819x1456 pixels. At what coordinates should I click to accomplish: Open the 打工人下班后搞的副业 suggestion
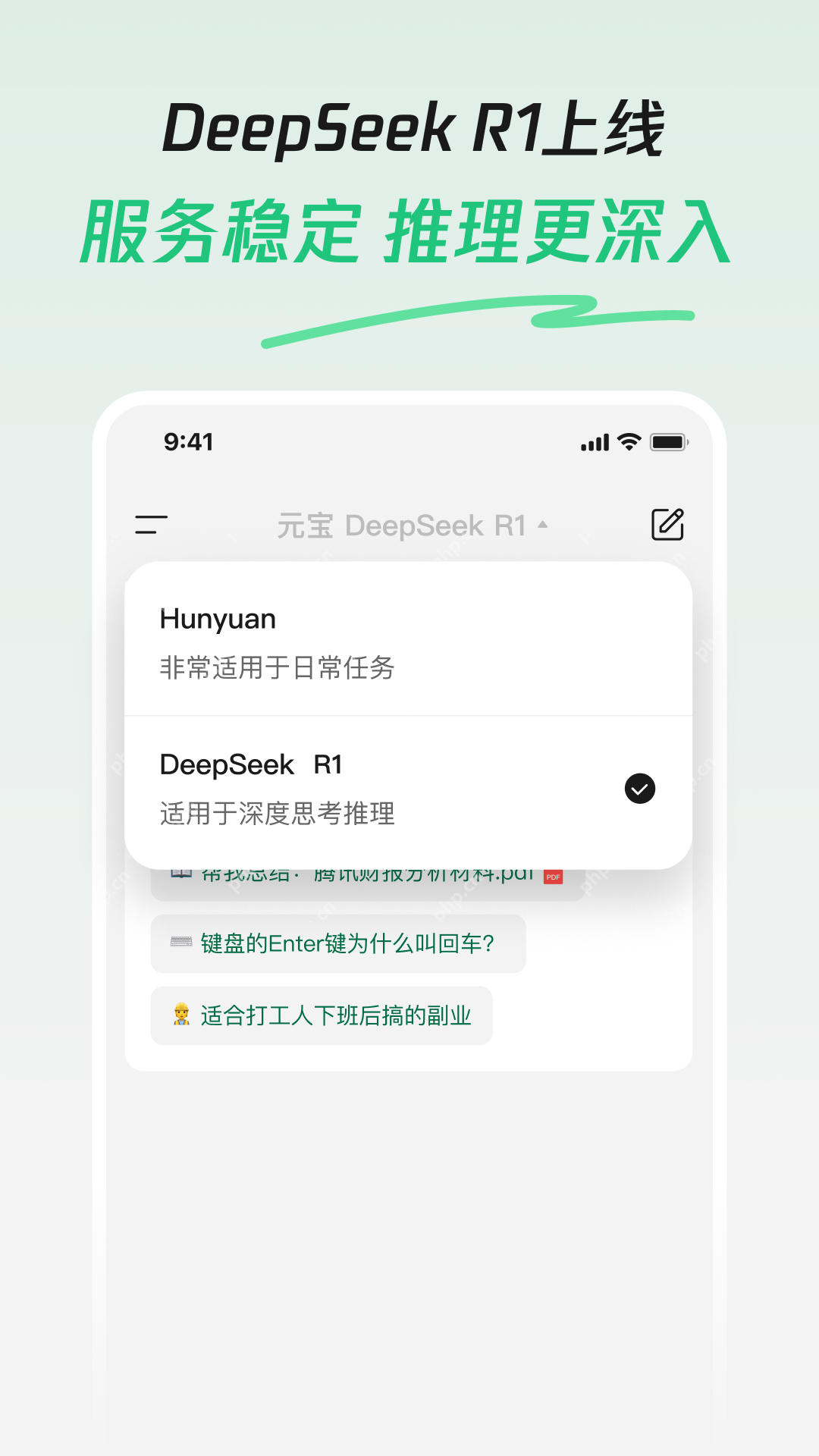pos(322,1015)
